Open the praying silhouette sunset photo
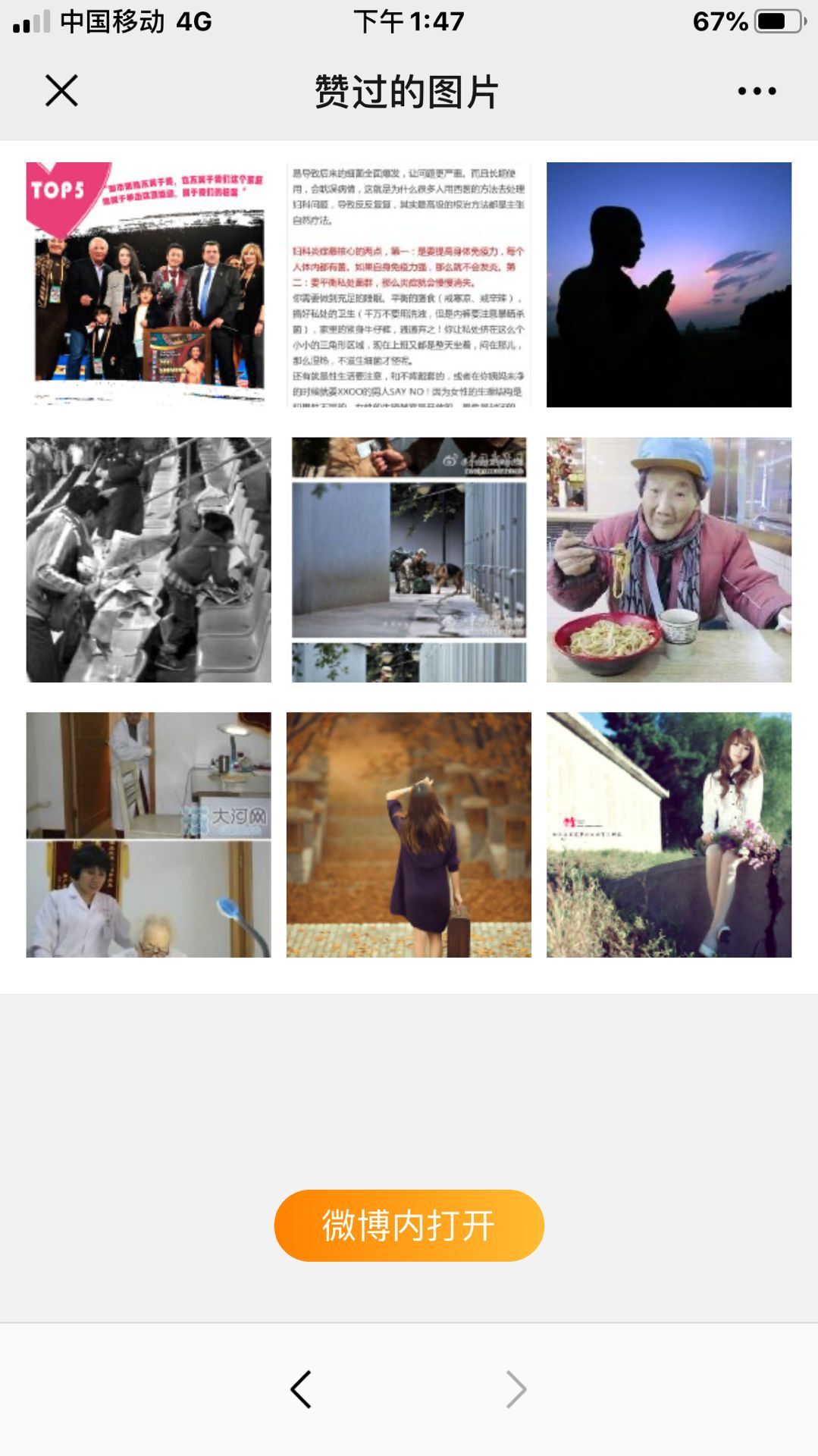818x1456 pixels. click(669, 284)
